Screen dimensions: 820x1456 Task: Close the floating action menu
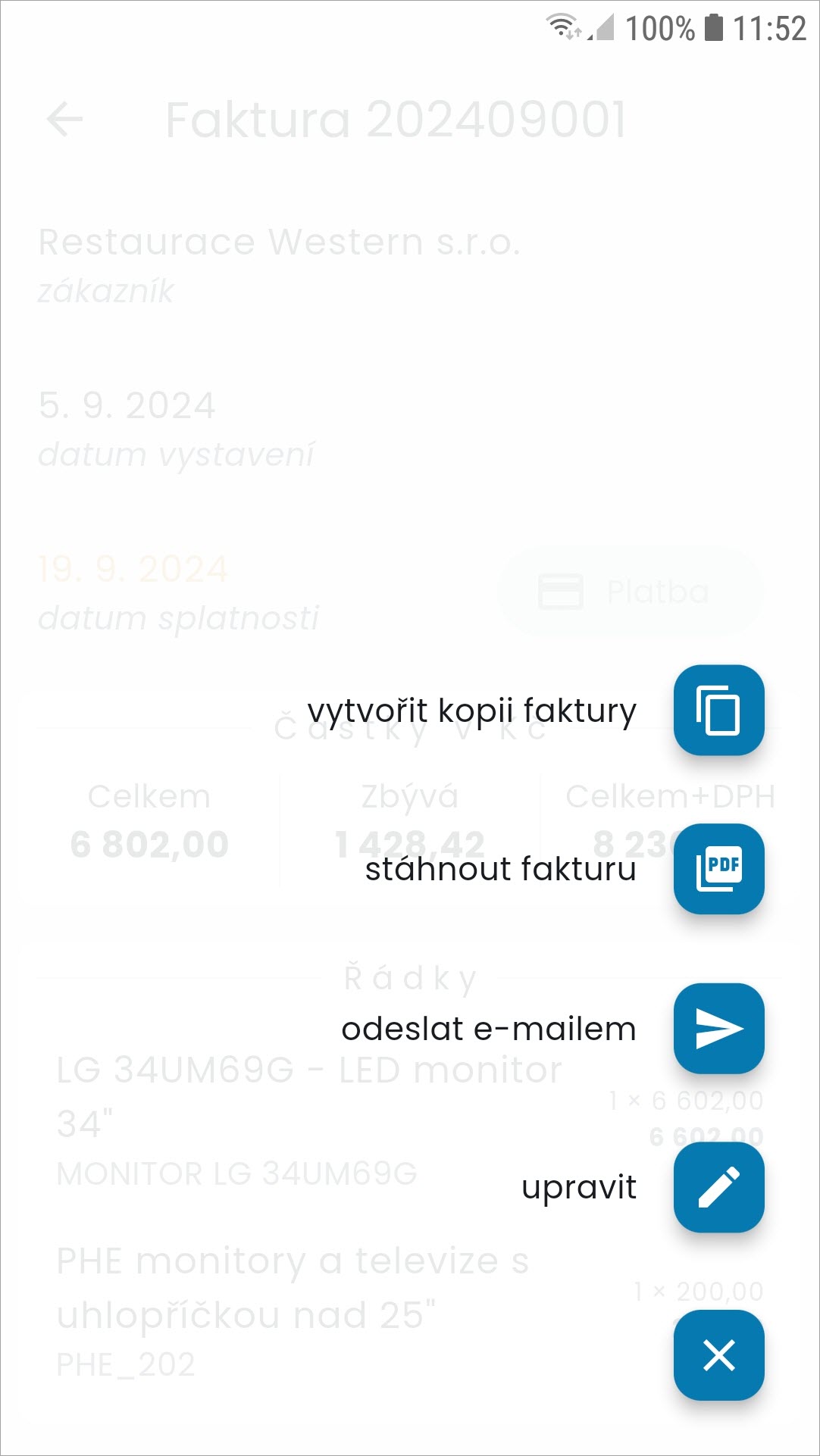[718, 1355]
